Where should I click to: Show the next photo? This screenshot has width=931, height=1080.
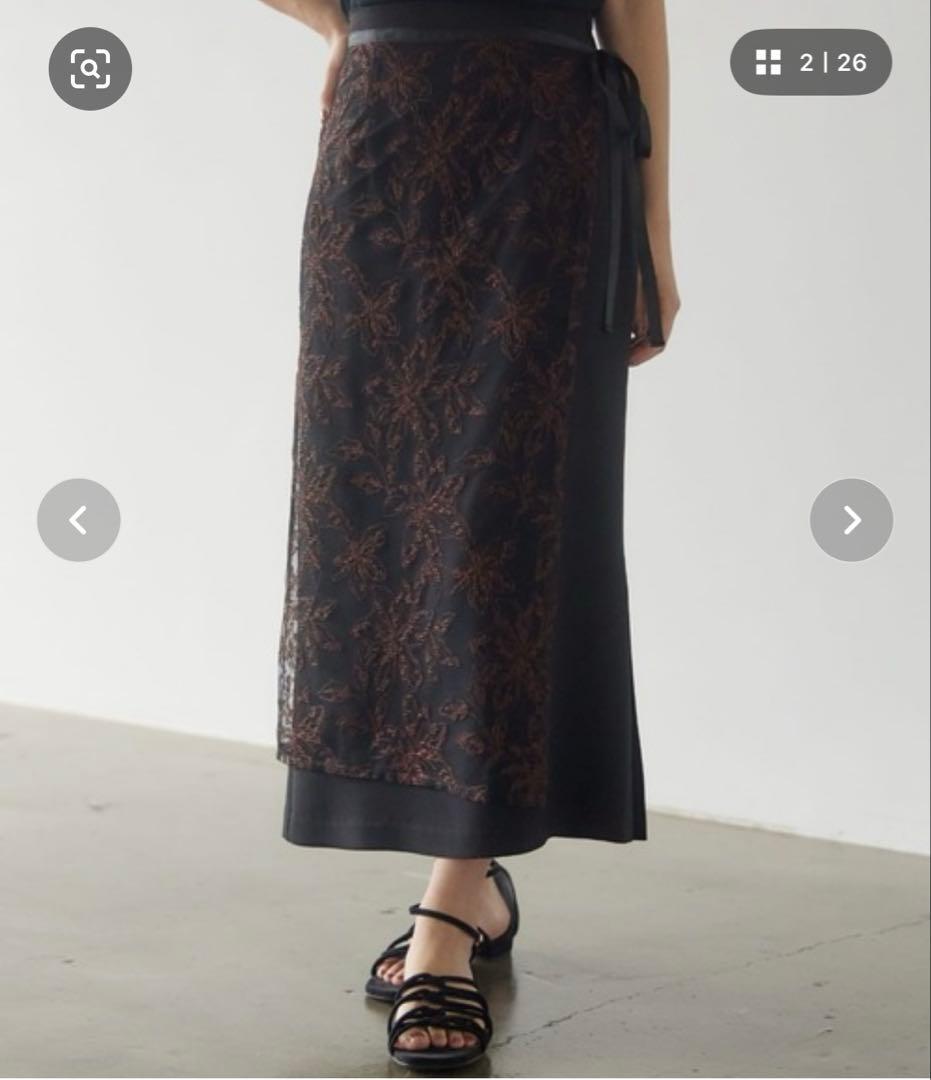coord(851,520)
